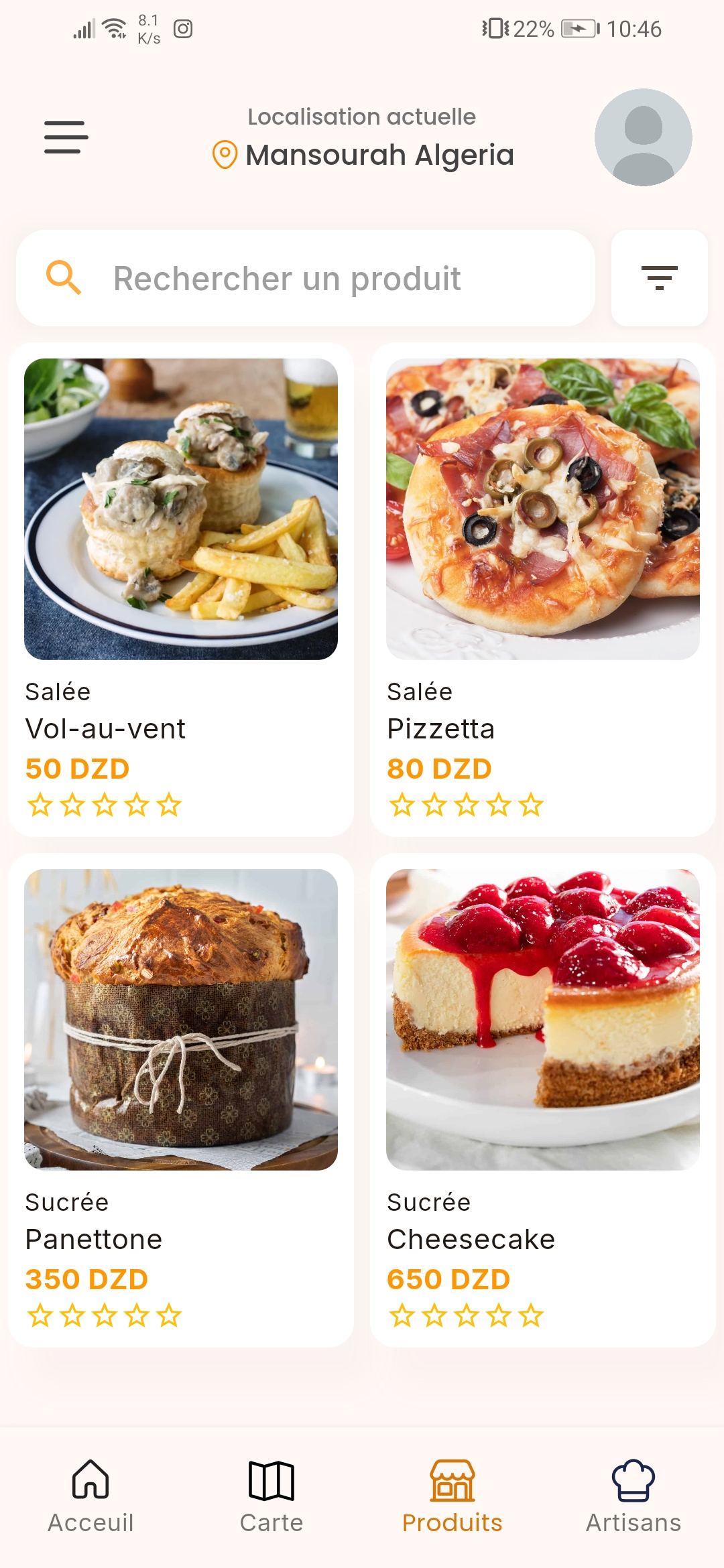
Task: View the Pizzetta product card
Action: pyautogui.click(x=543, y=589)
